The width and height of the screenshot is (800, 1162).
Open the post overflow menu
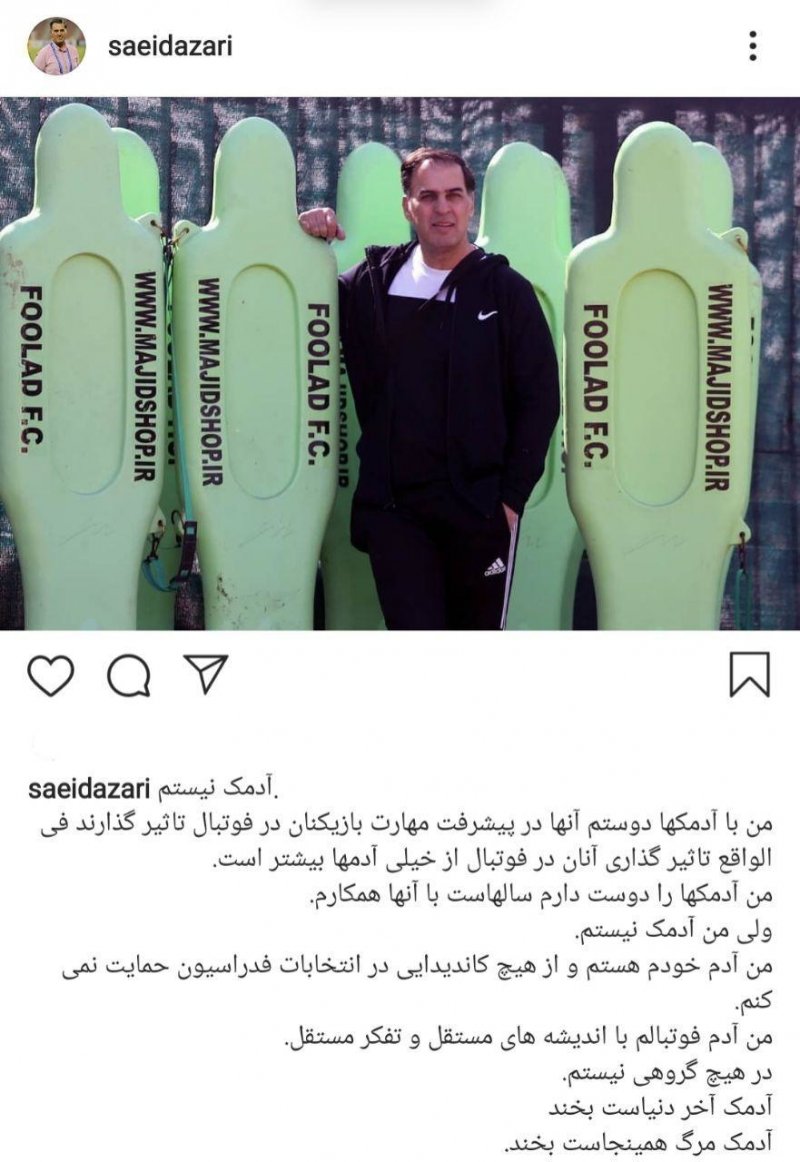753,46
